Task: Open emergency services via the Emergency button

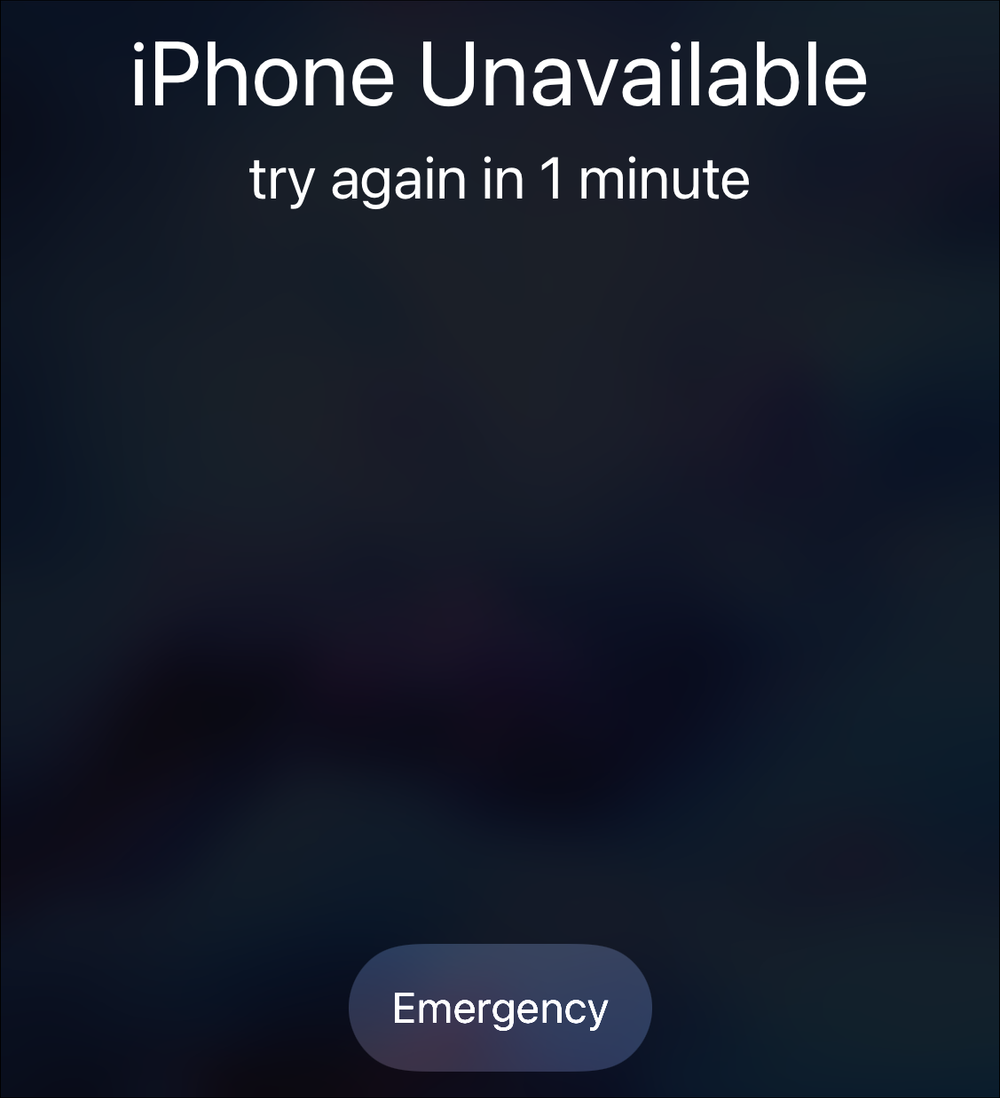Action: click(x=499, y=1008)
